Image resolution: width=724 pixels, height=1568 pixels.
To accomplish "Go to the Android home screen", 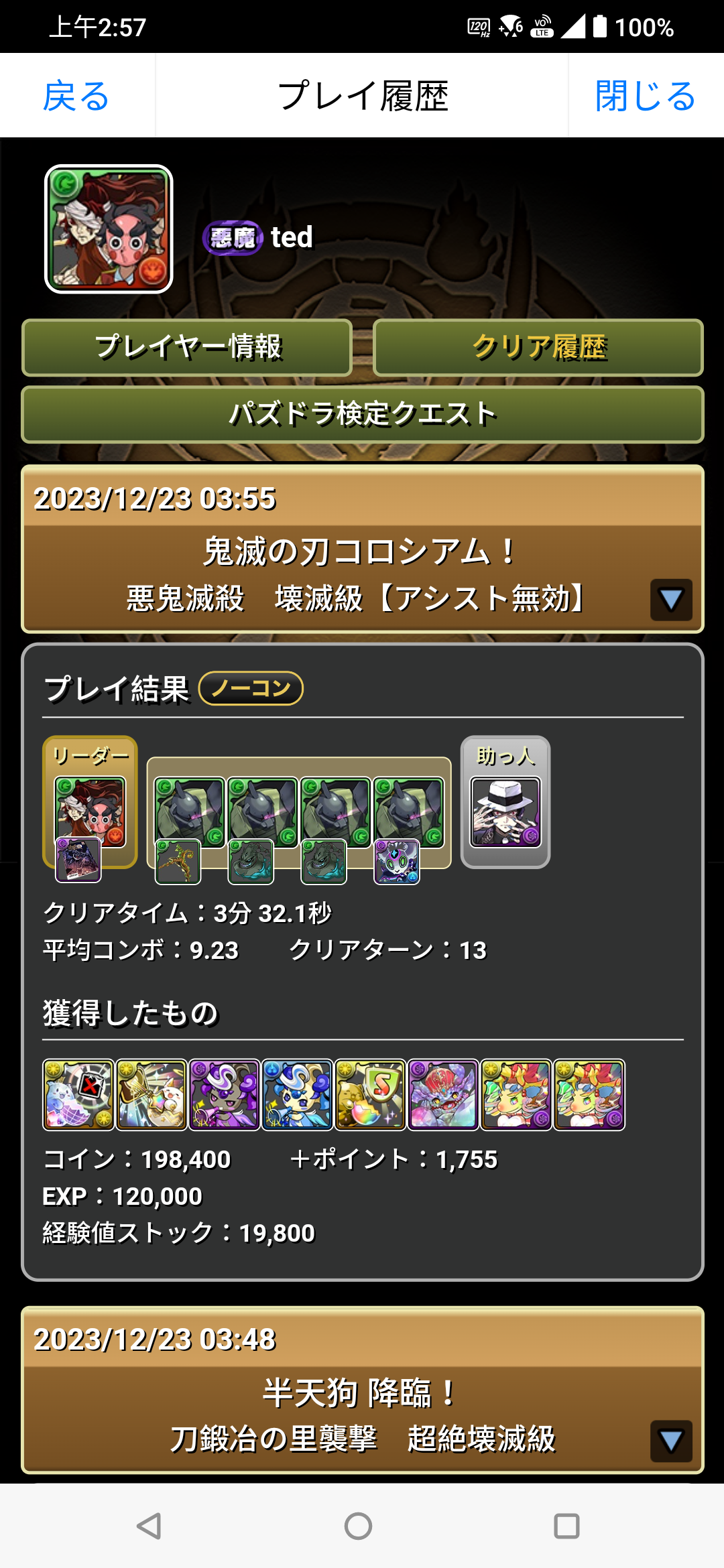I will (358, 1526).
